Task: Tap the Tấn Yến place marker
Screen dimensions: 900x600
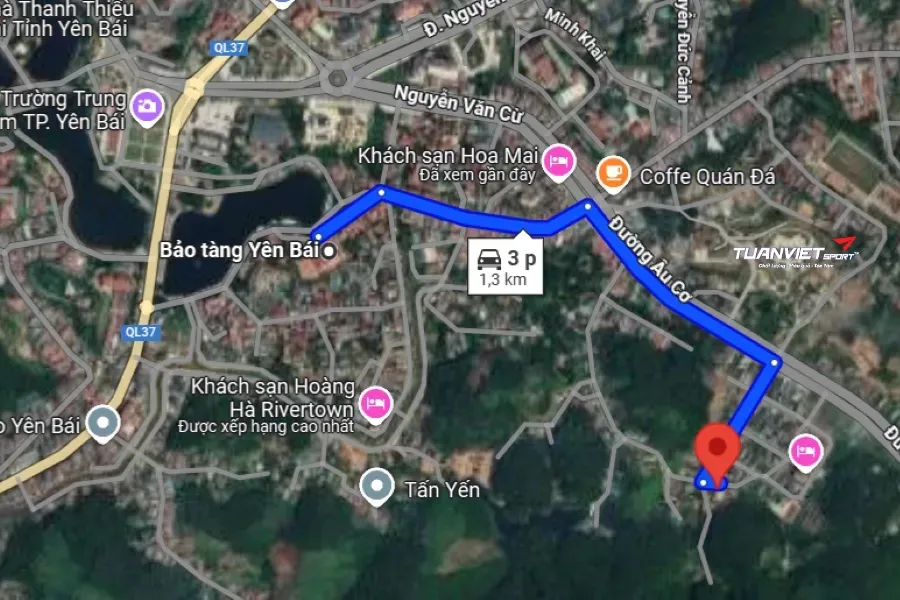Action: pyautogui.click(x=376, y=486)
